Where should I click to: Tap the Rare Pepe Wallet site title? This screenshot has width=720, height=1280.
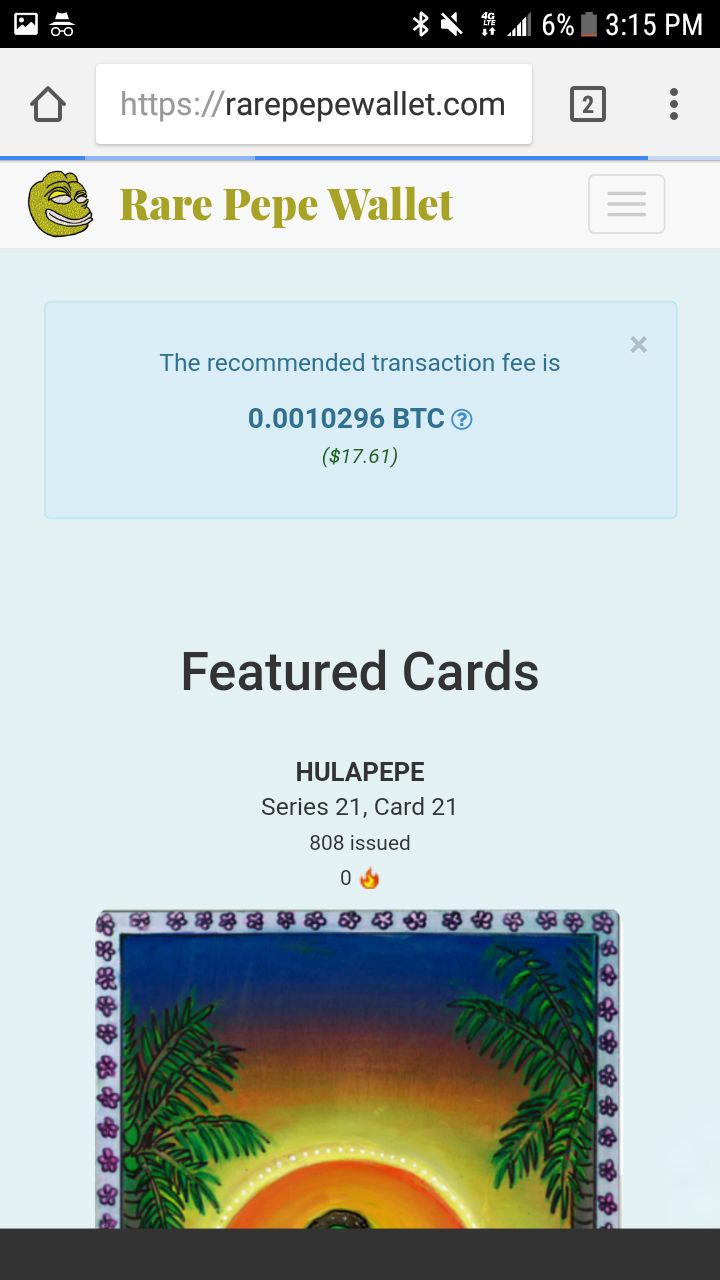tap(286, 205)
